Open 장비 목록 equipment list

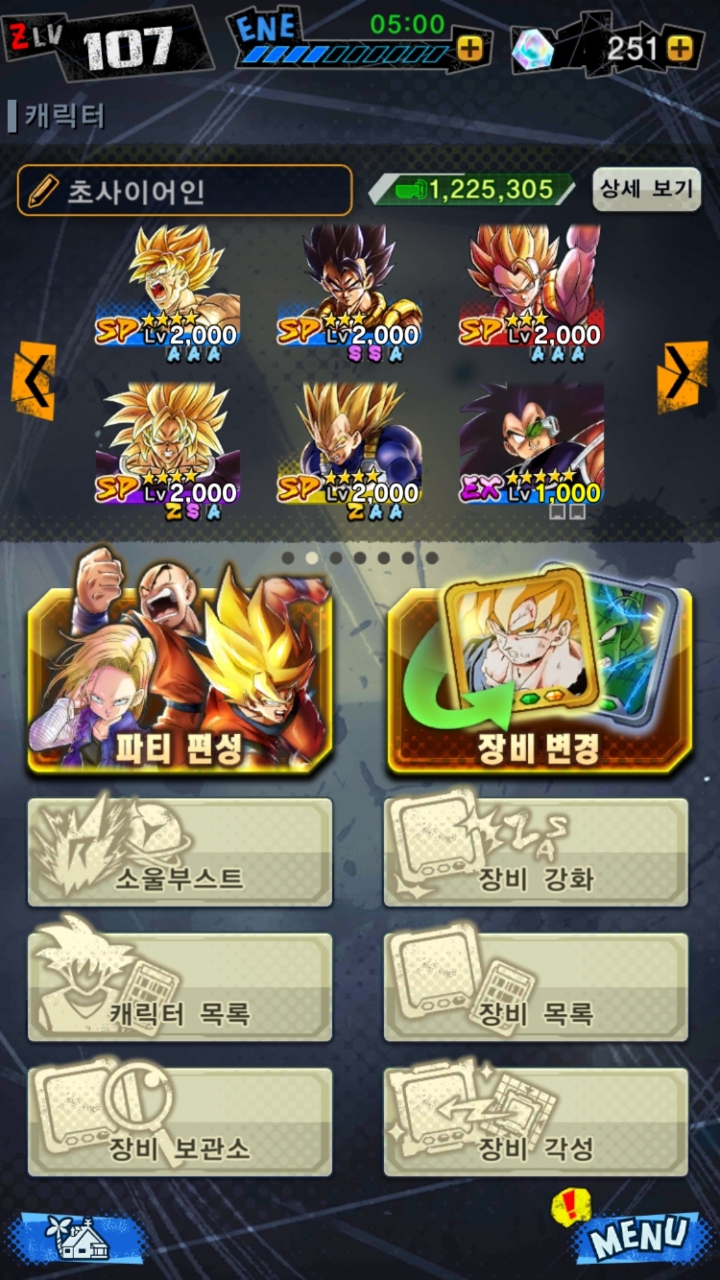point(536,987)
